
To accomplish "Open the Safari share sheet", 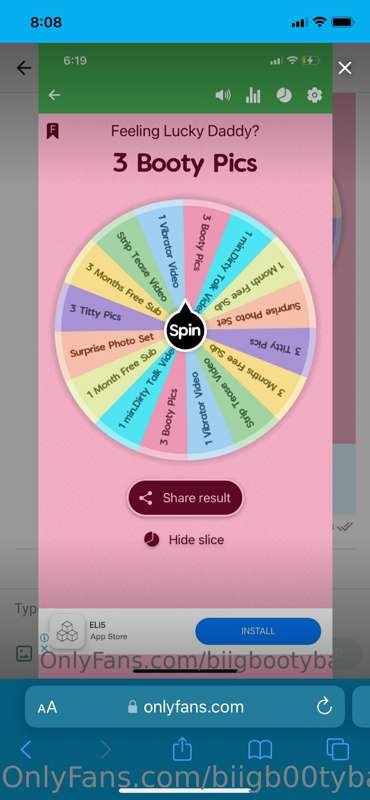I will 181,749.
